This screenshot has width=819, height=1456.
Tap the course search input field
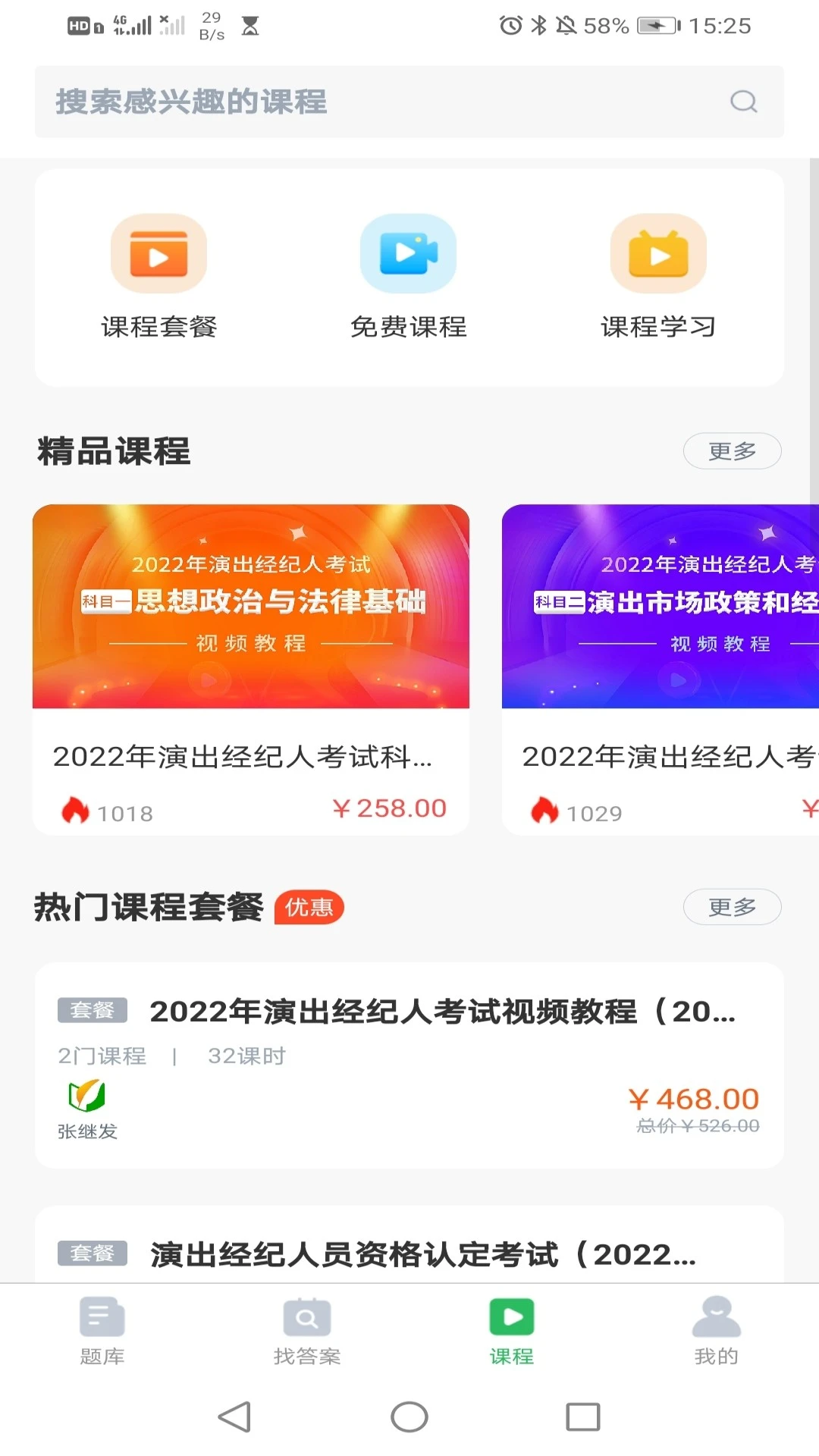point(341,102)
